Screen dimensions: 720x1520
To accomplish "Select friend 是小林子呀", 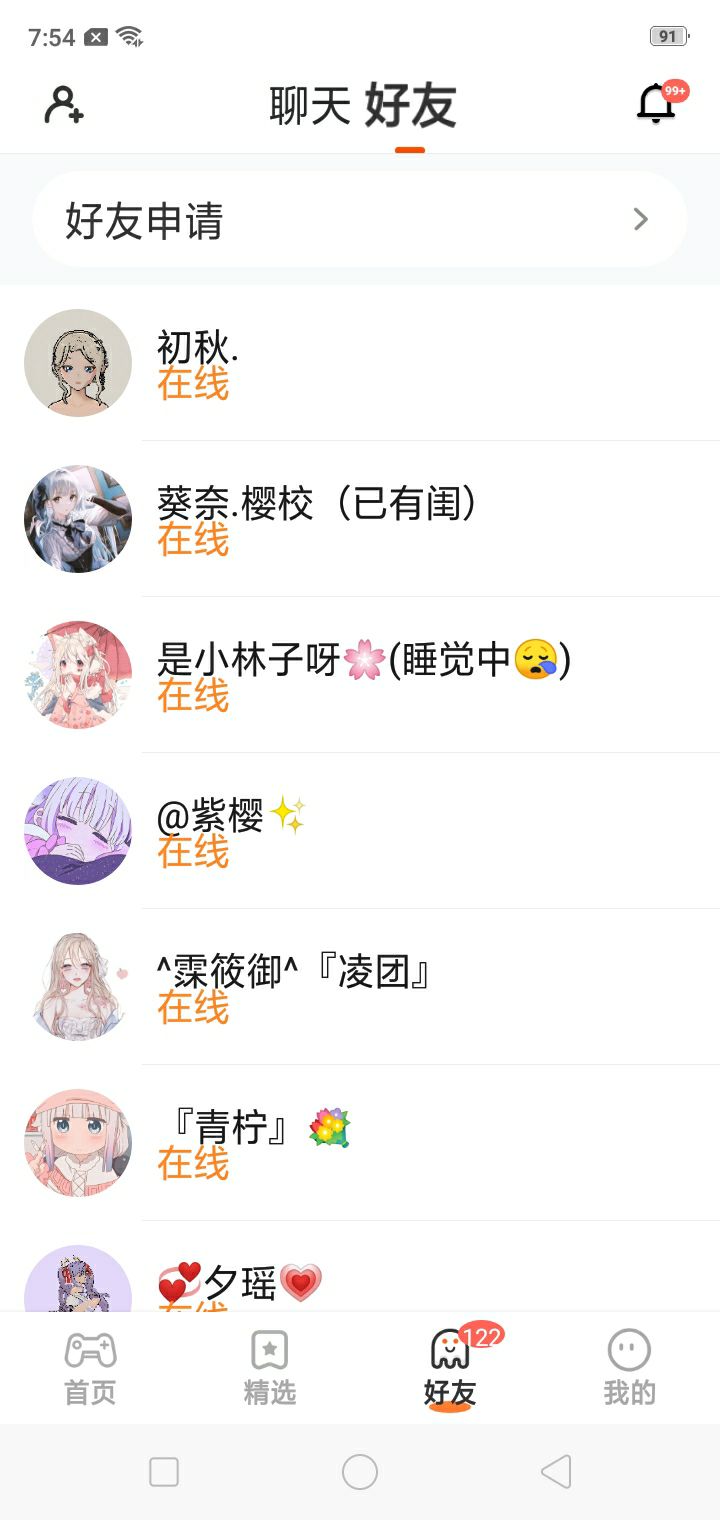I will [x=360, y=675].
